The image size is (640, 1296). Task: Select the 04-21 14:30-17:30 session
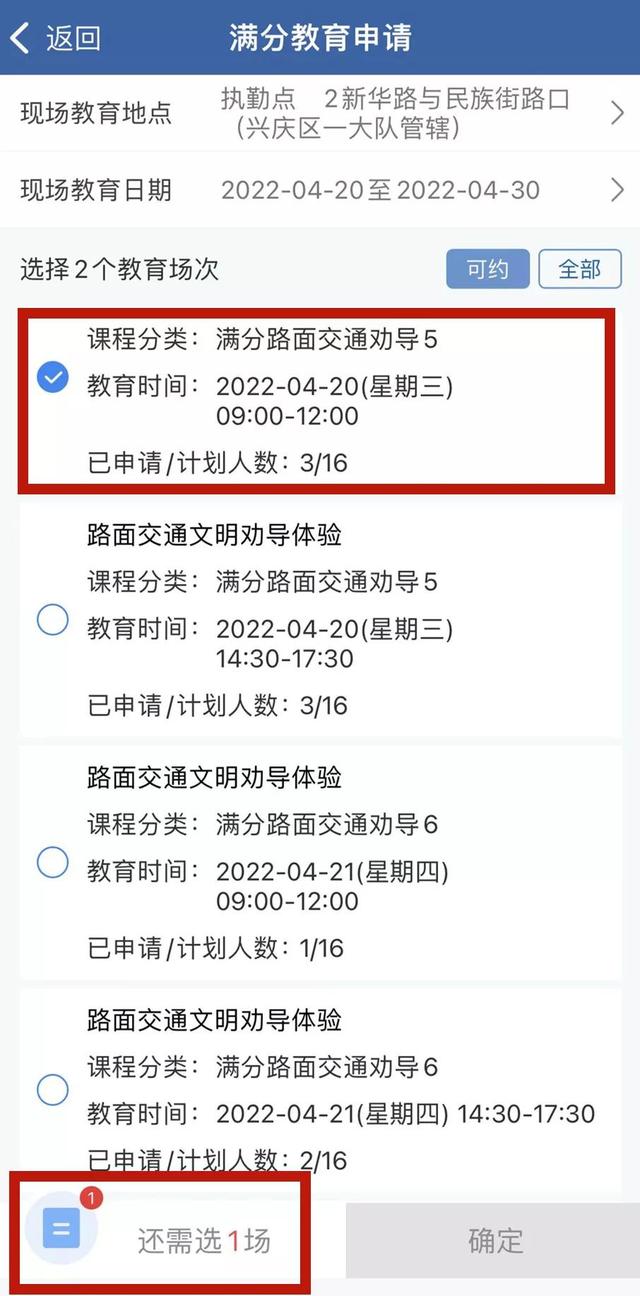pyautogui.click(x=52, y=1089)
